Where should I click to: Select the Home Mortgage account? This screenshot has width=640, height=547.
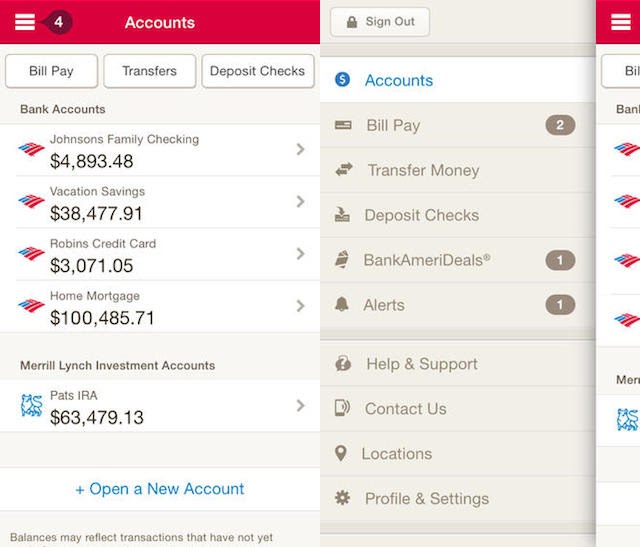click(160, 307)
